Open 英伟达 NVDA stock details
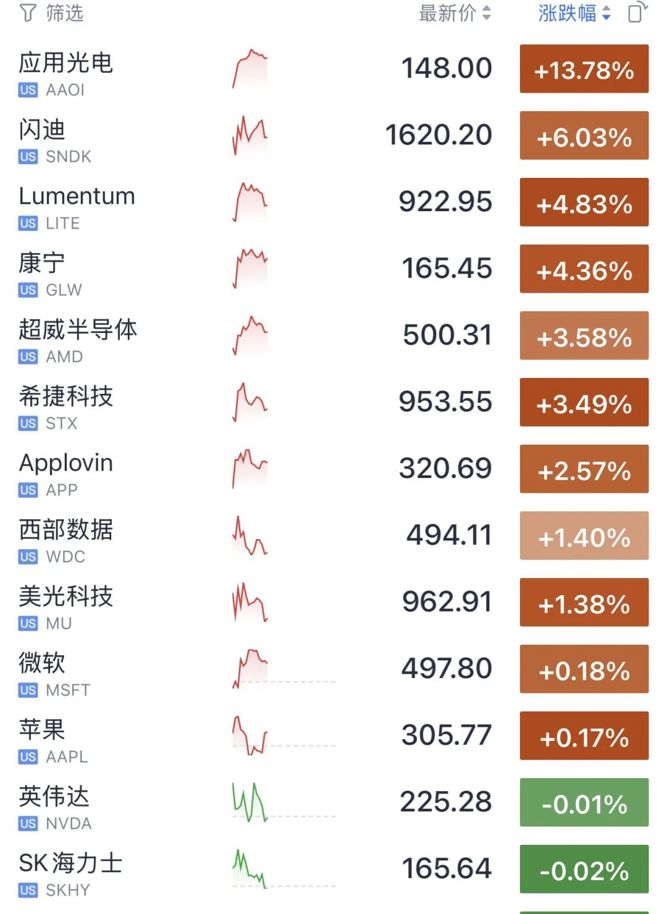Screen dimensions: 667x914 (334, 802)
